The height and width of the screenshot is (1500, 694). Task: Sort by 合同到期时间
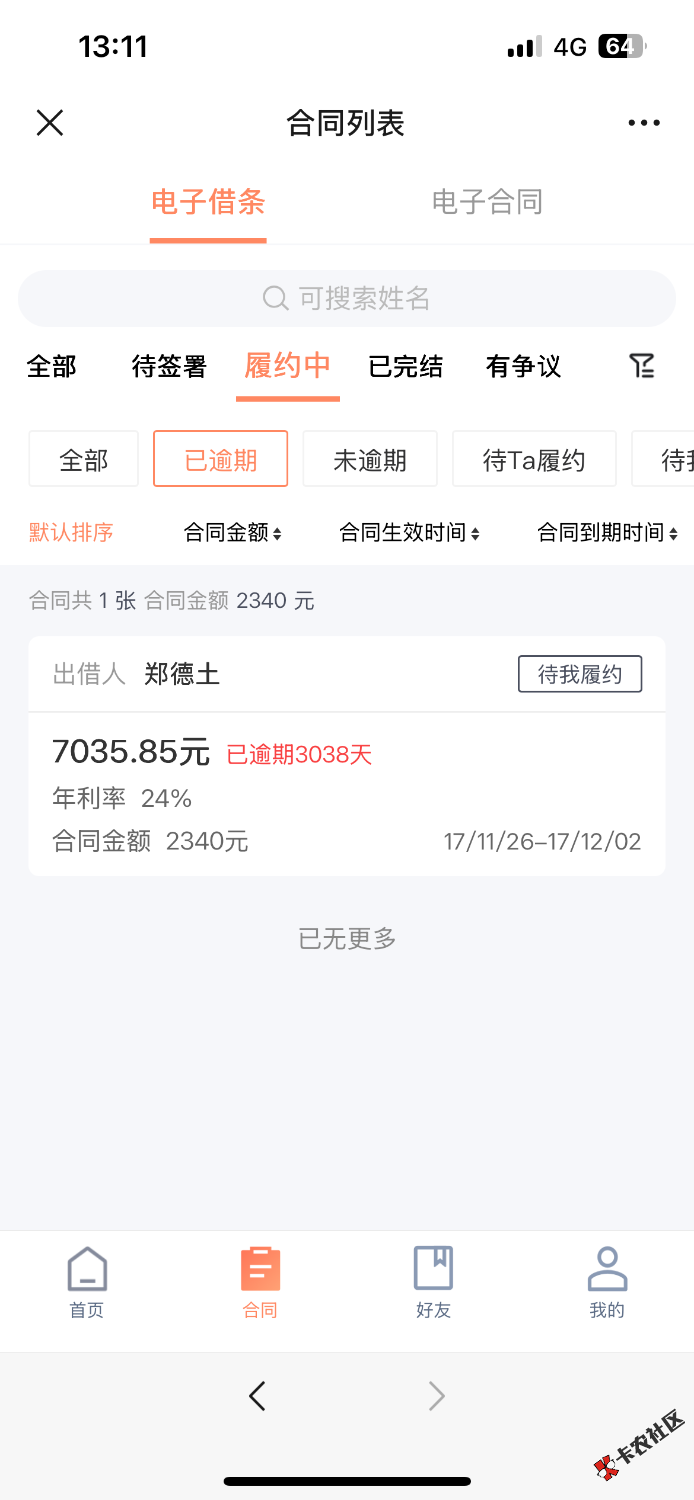pos(608,533)
